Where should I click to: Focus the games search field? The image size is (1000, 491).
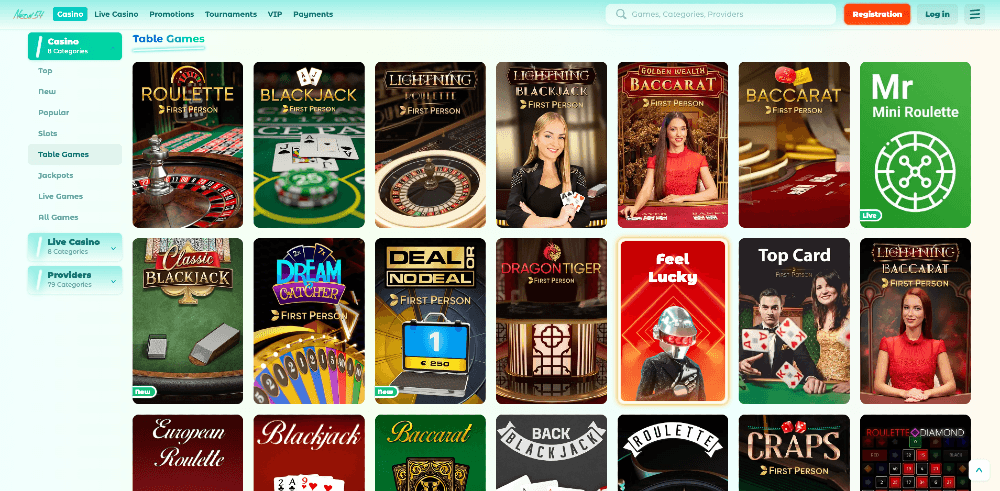720,14
